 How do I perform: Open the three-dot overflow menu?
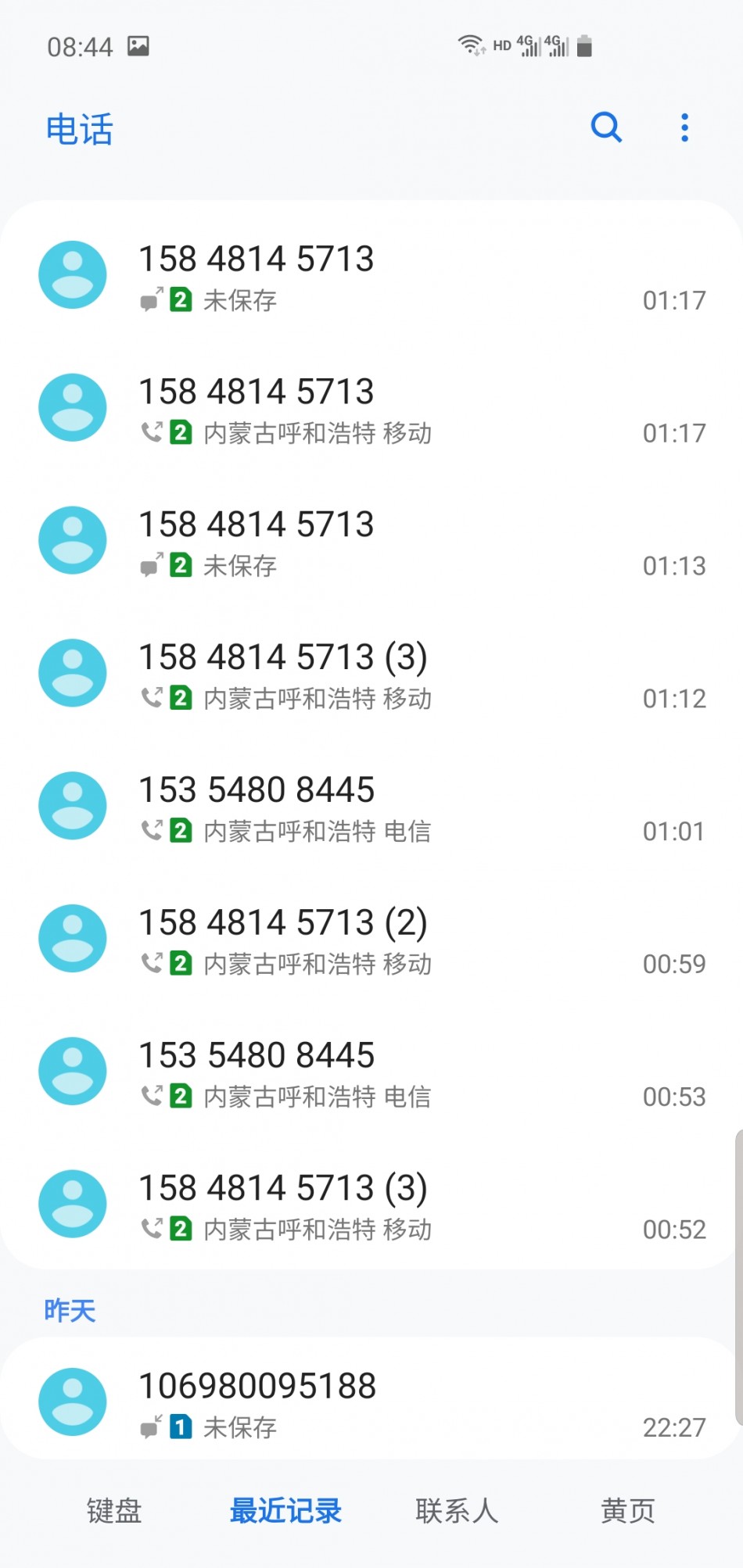click(x=684, y=127)
